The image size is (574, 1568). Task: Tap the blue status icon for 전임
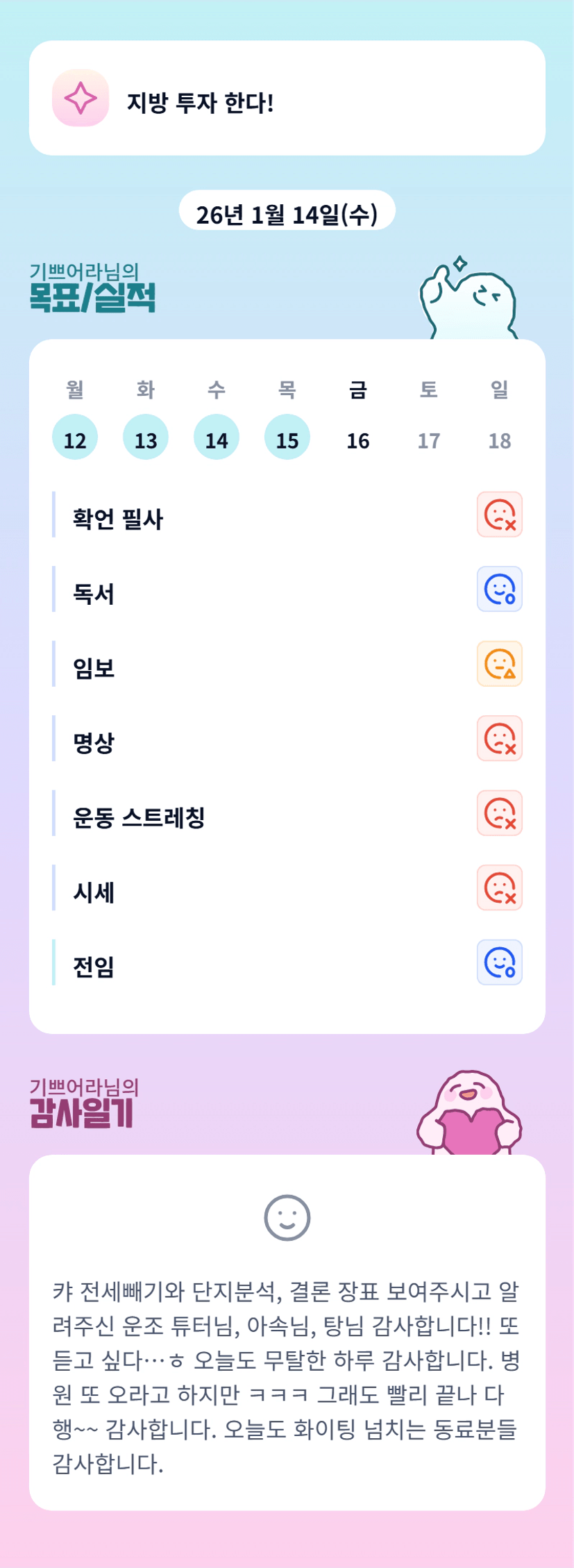click(x=500, y=962)
